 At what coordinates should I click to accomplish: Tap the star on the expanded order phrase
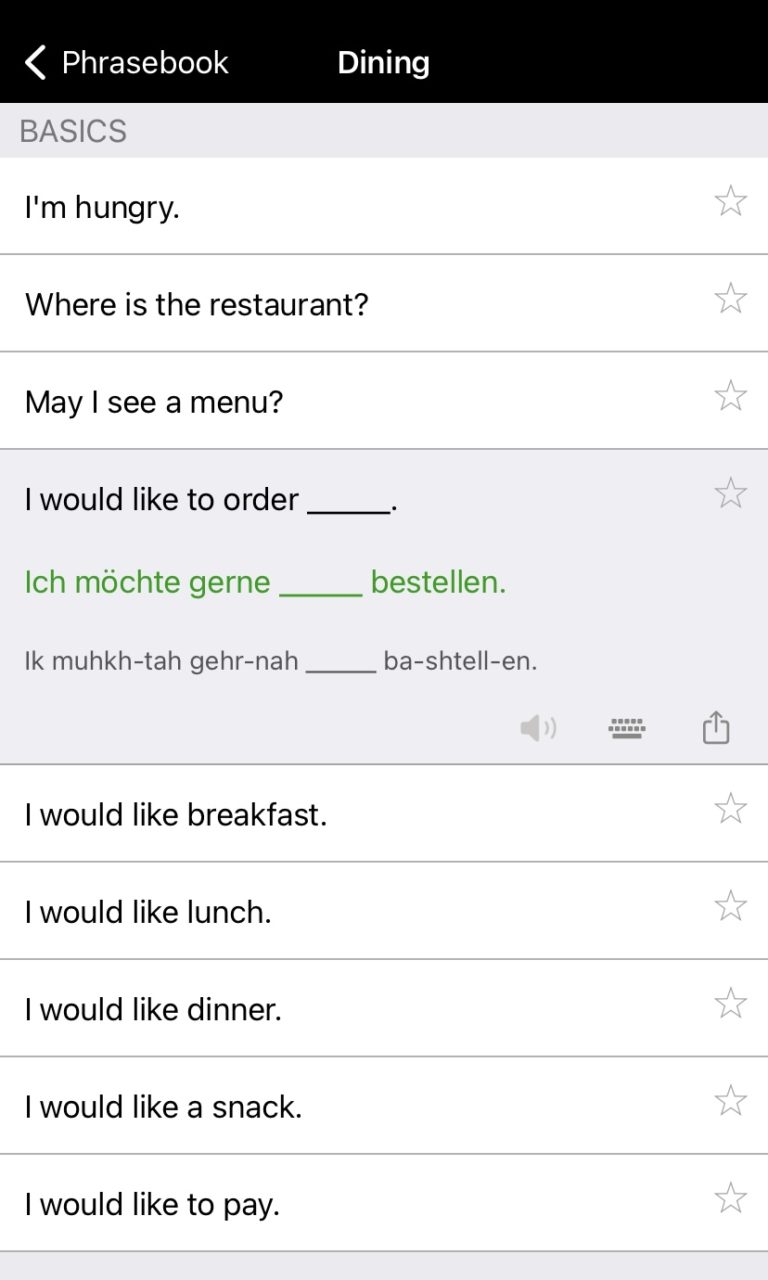[731, 492]
